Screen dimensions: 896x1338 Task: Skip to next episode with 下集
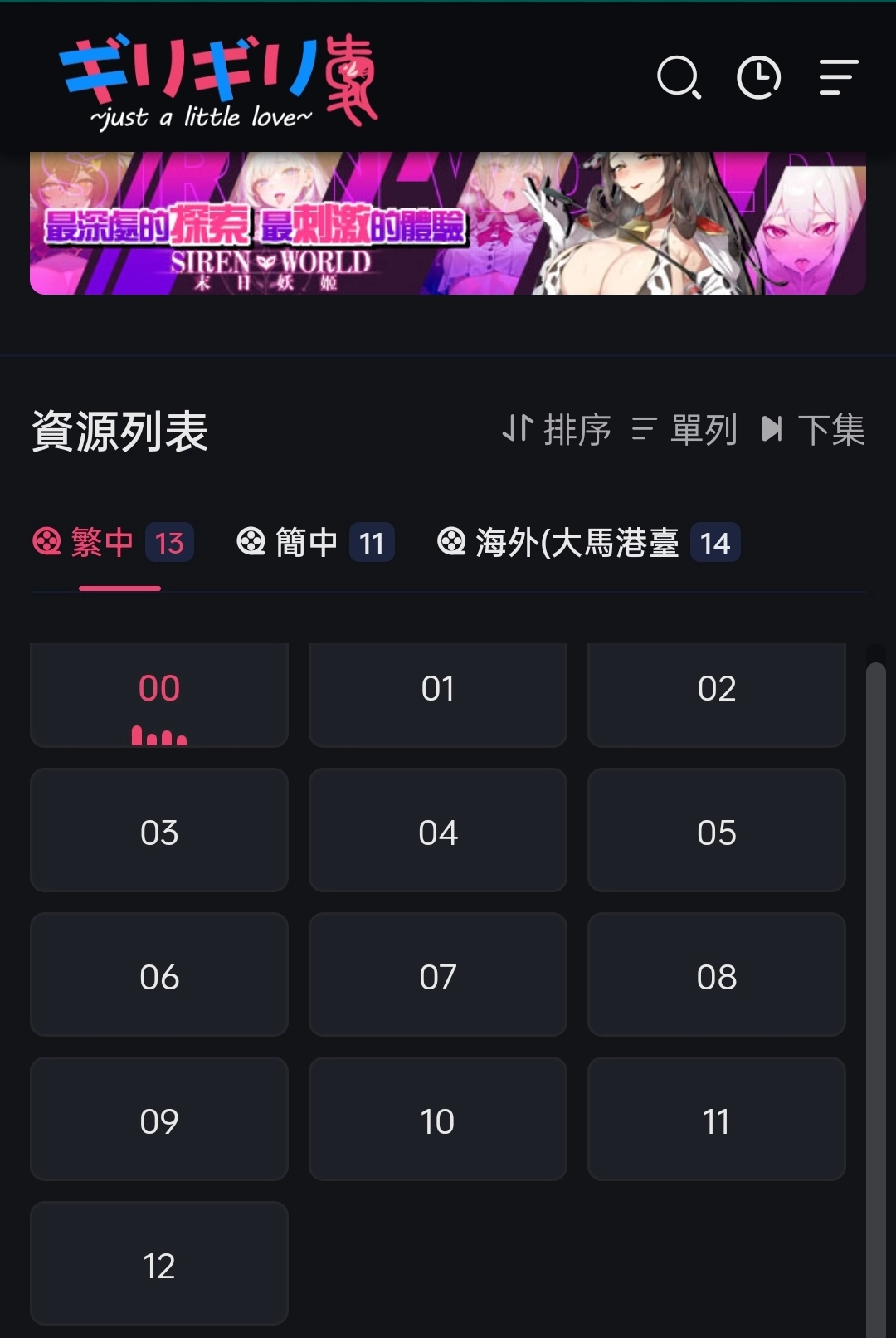point(813,430)
